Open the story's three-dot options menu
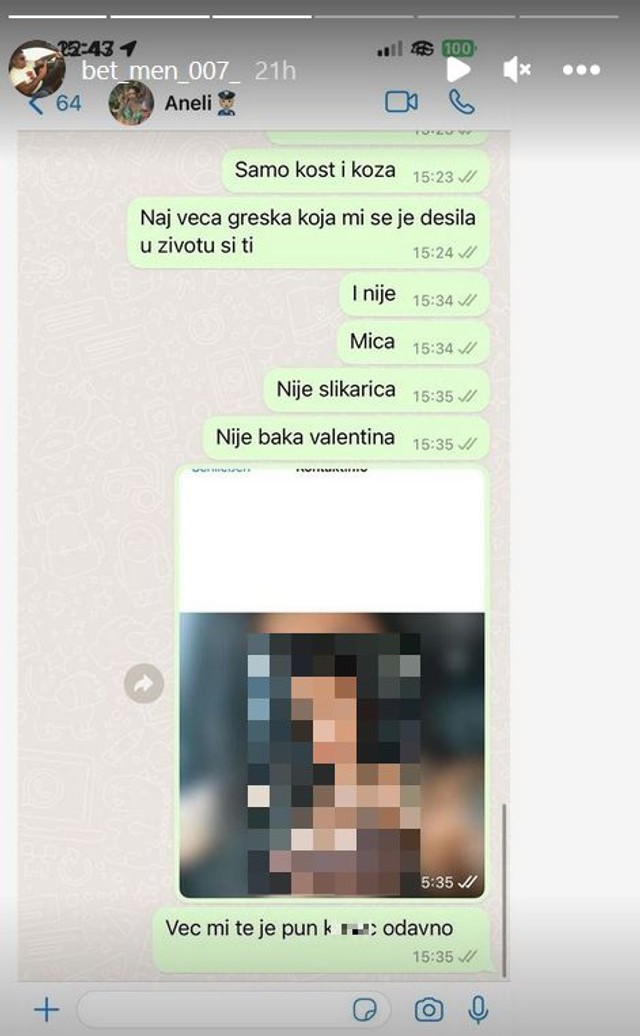Screen dimensions: 640x1036 (581, 70)
